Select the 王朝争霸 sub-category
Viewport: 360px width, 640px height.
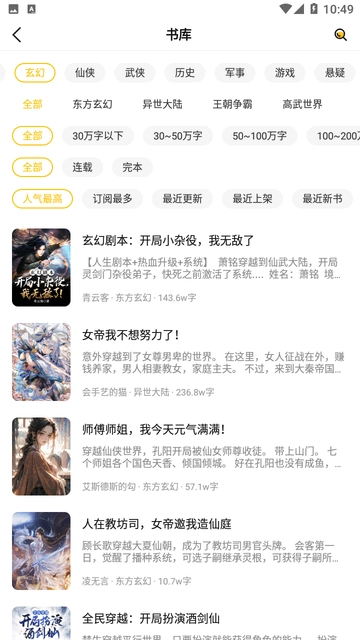[232, 104]
